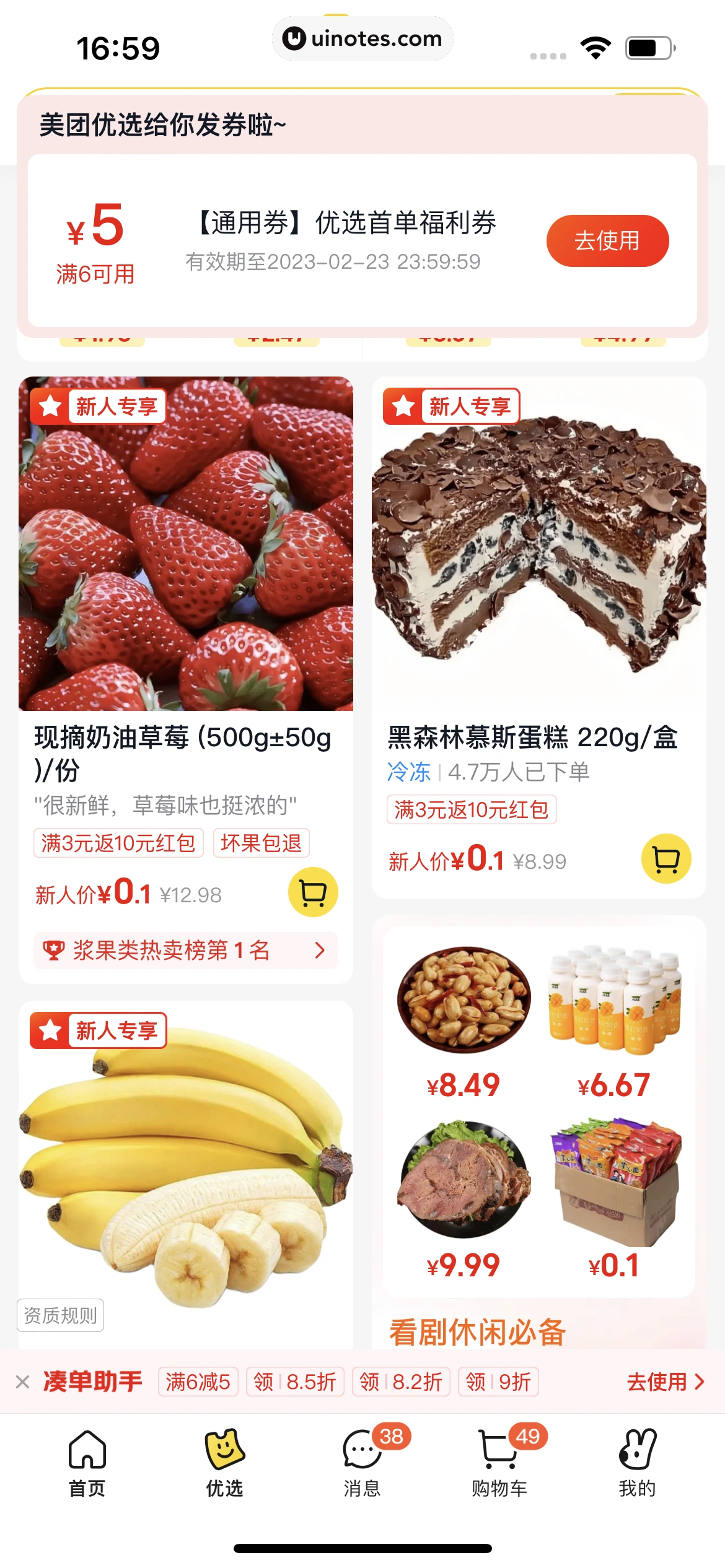This screenshot has width=725, height=1568.
Task: Activate the 领9折 coupon chip
Action: pos(499,1381)
